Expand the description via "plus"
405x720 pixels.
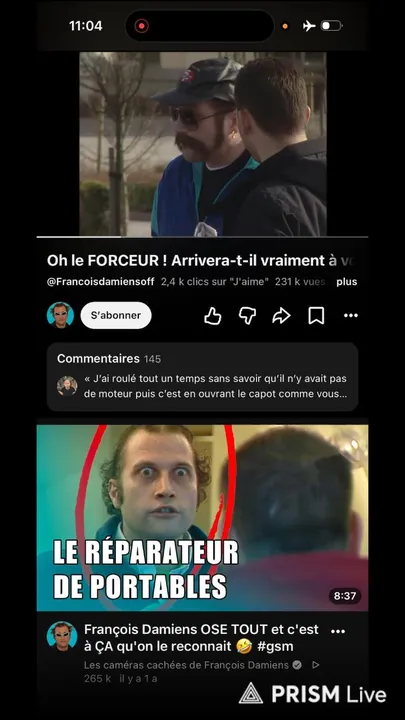click(346, 282)
